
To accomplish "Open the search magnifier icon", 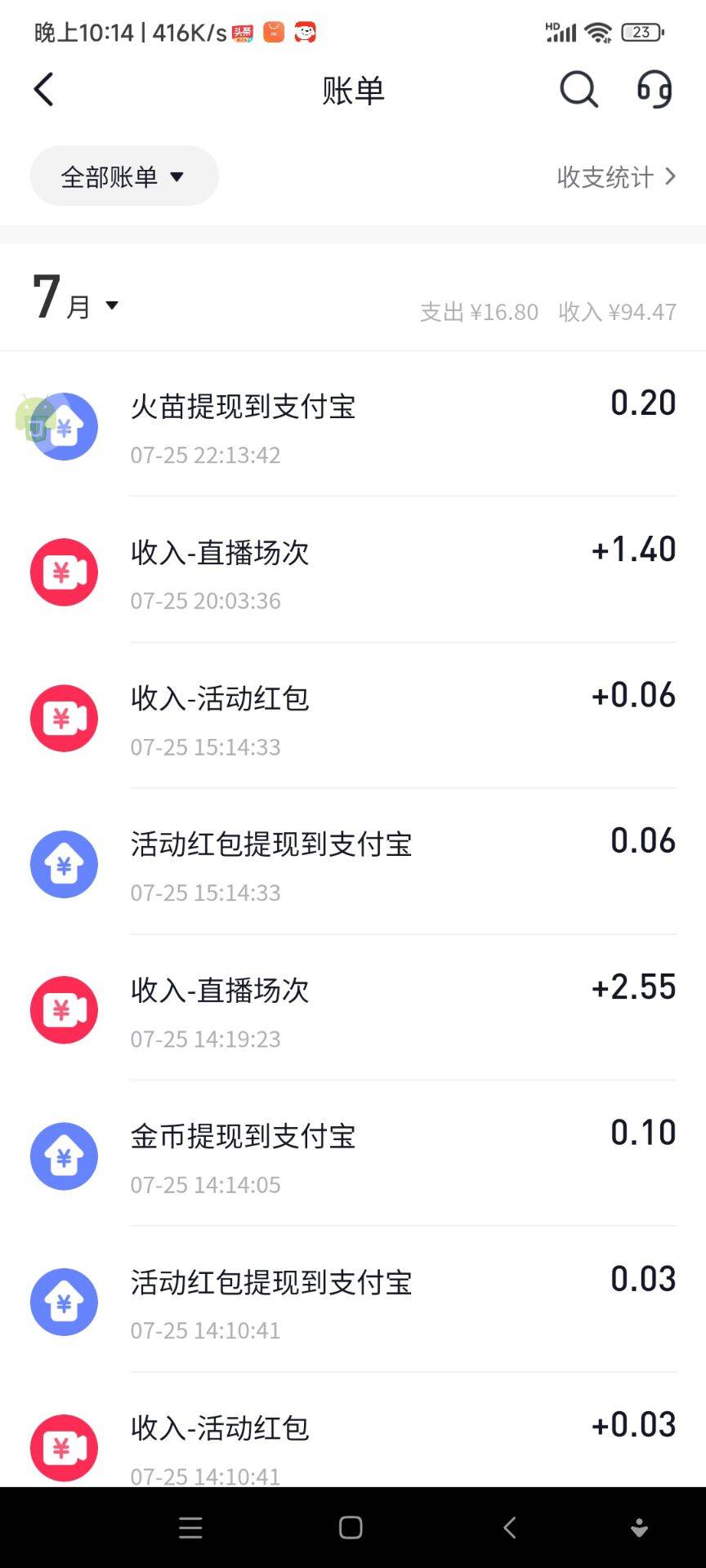I will [x=579, y=89].
